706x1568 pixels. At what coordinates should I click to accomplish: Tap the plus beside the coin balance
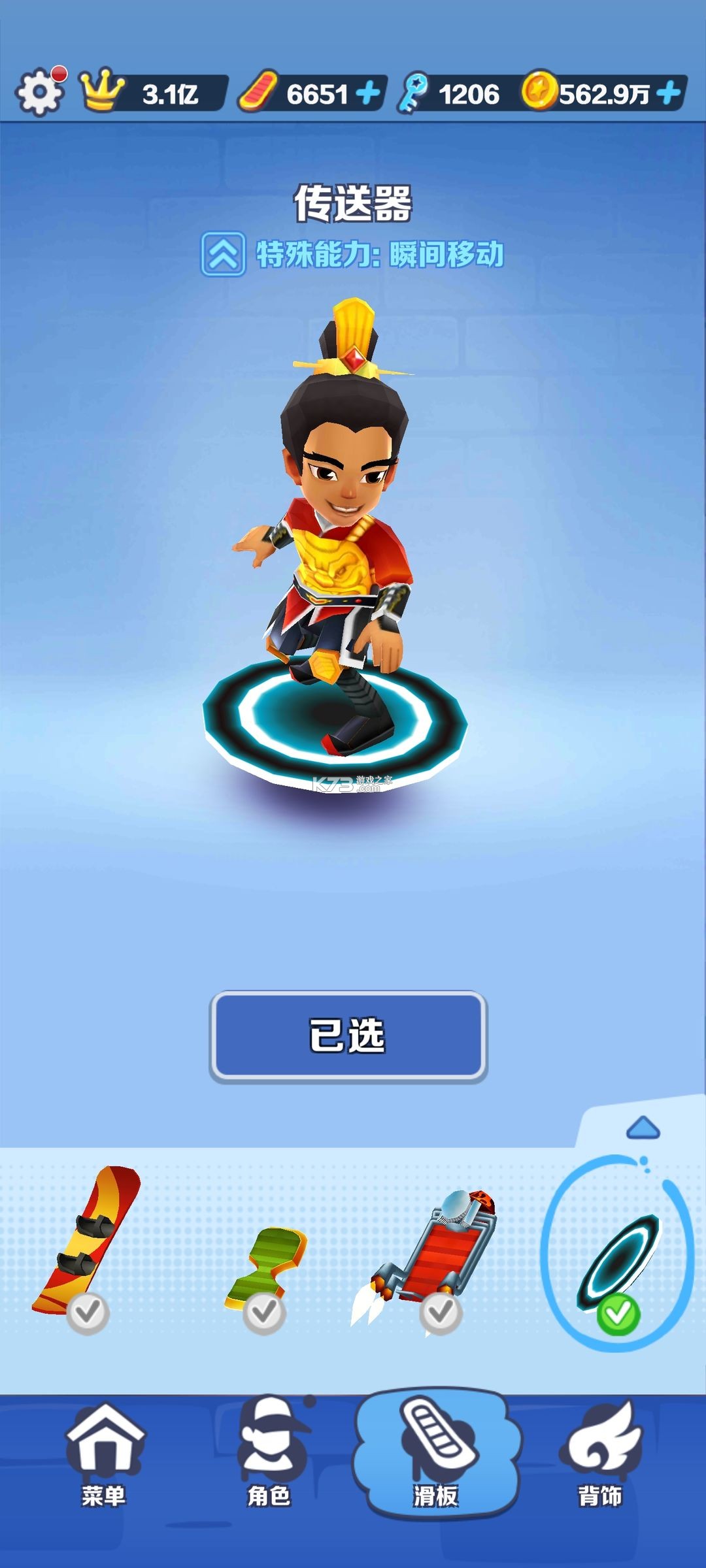pos(668,93)
